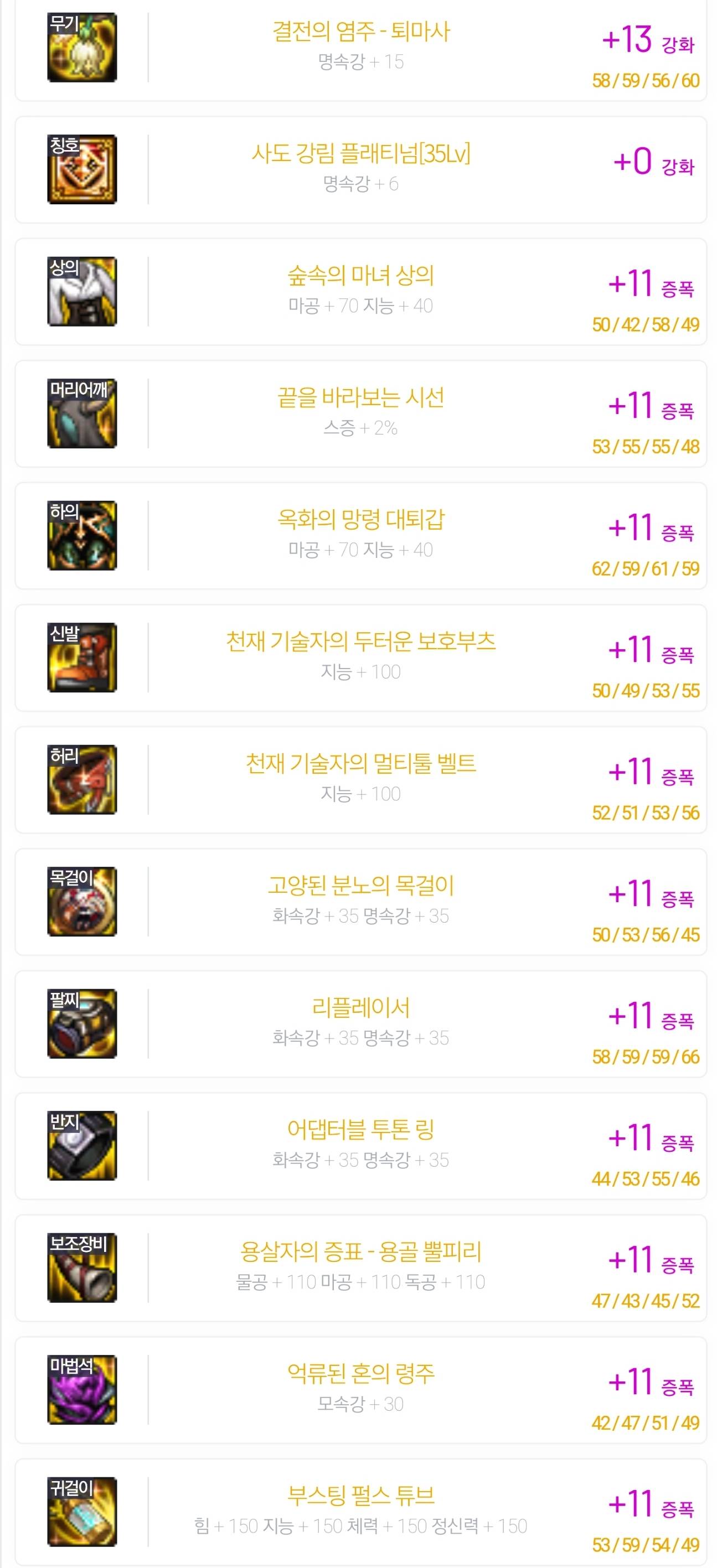
Task: View the 리플레이서 bracelet item
Action: (360, 1023)
